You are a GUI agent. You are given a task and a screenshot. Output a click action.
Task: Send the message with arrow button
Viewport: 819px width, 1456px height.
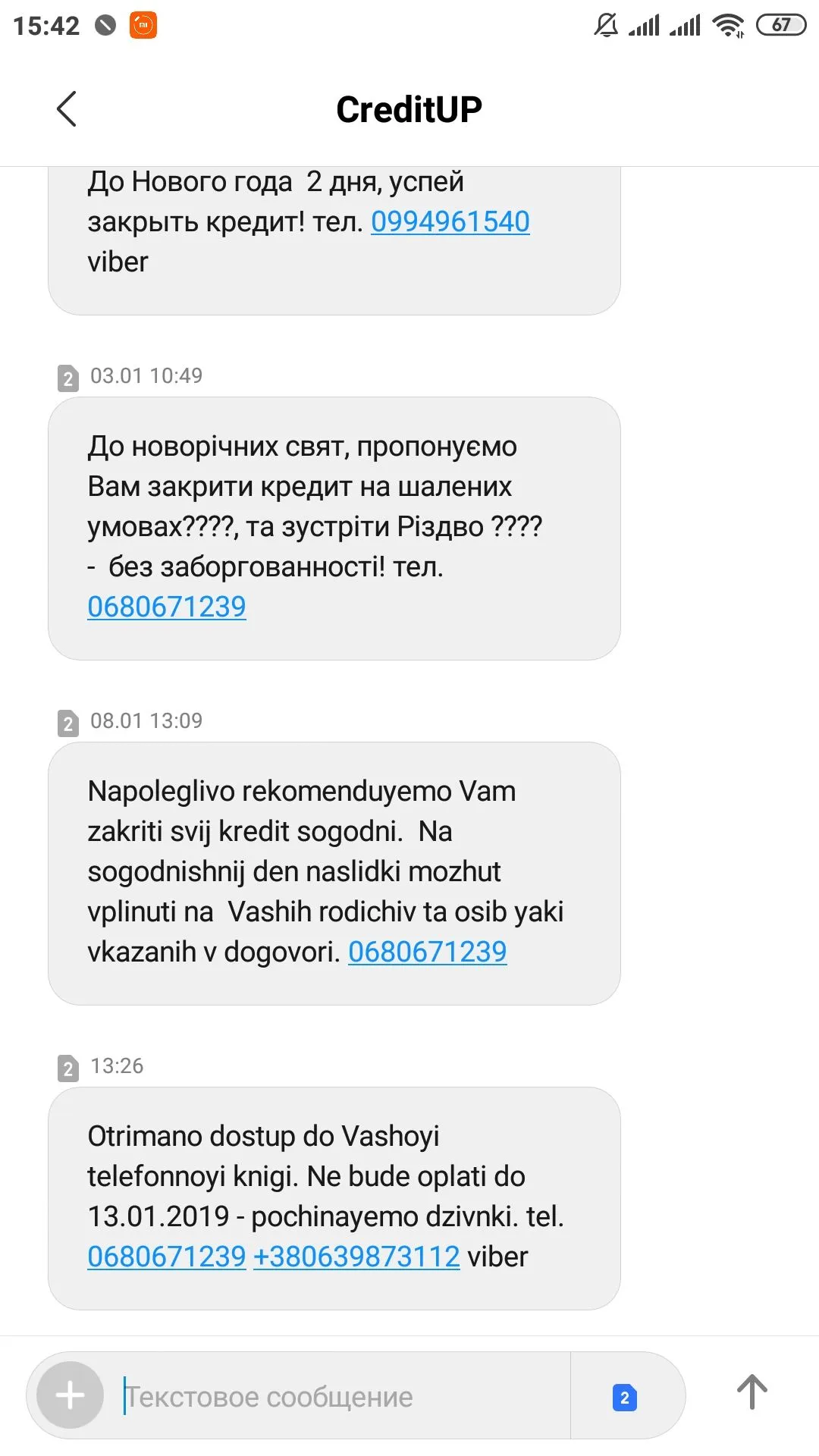pyautogui.click(x=752, y=1392)
